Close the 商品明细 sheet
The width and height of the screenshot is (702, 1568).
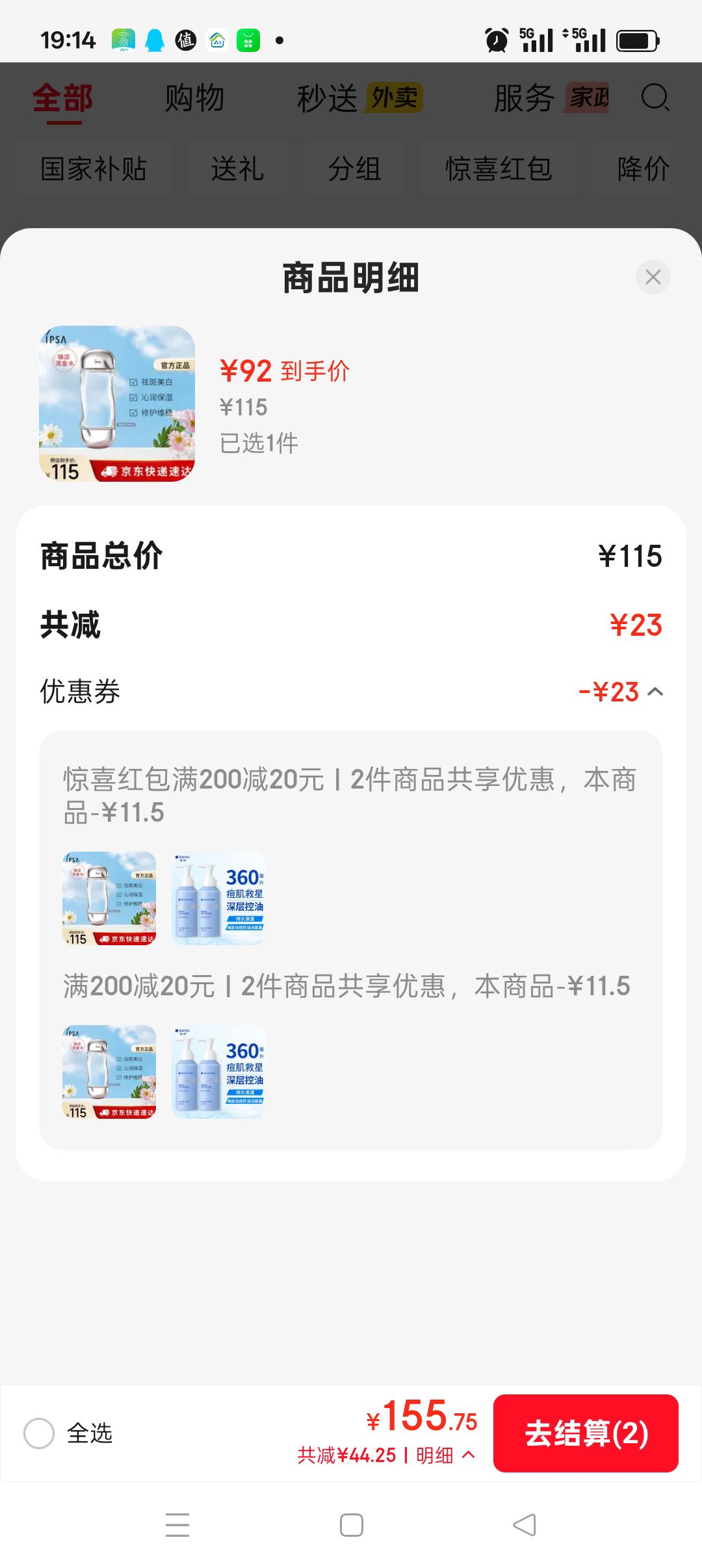[653, 277]
